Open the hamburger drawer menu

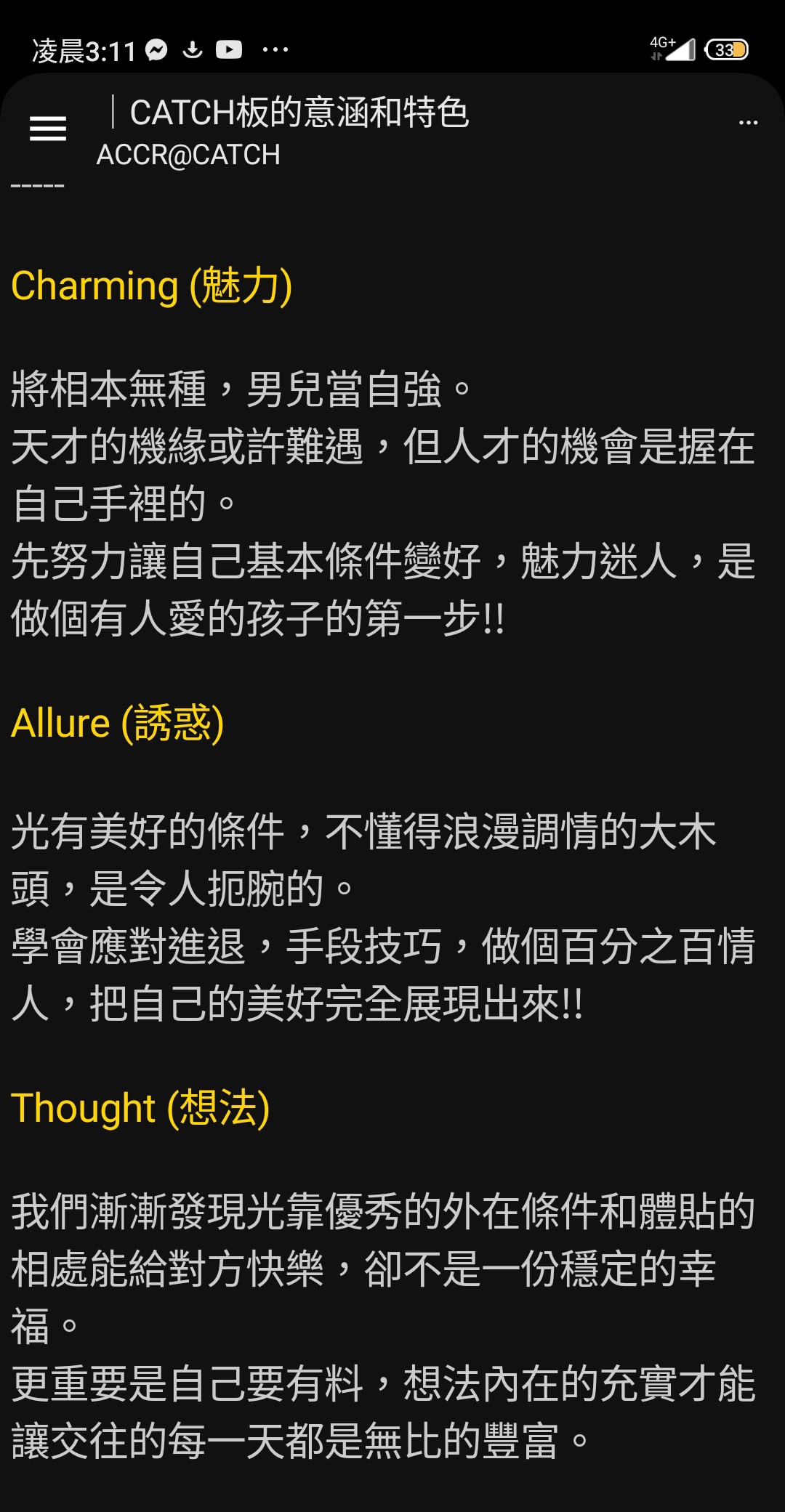click(48, 129)
